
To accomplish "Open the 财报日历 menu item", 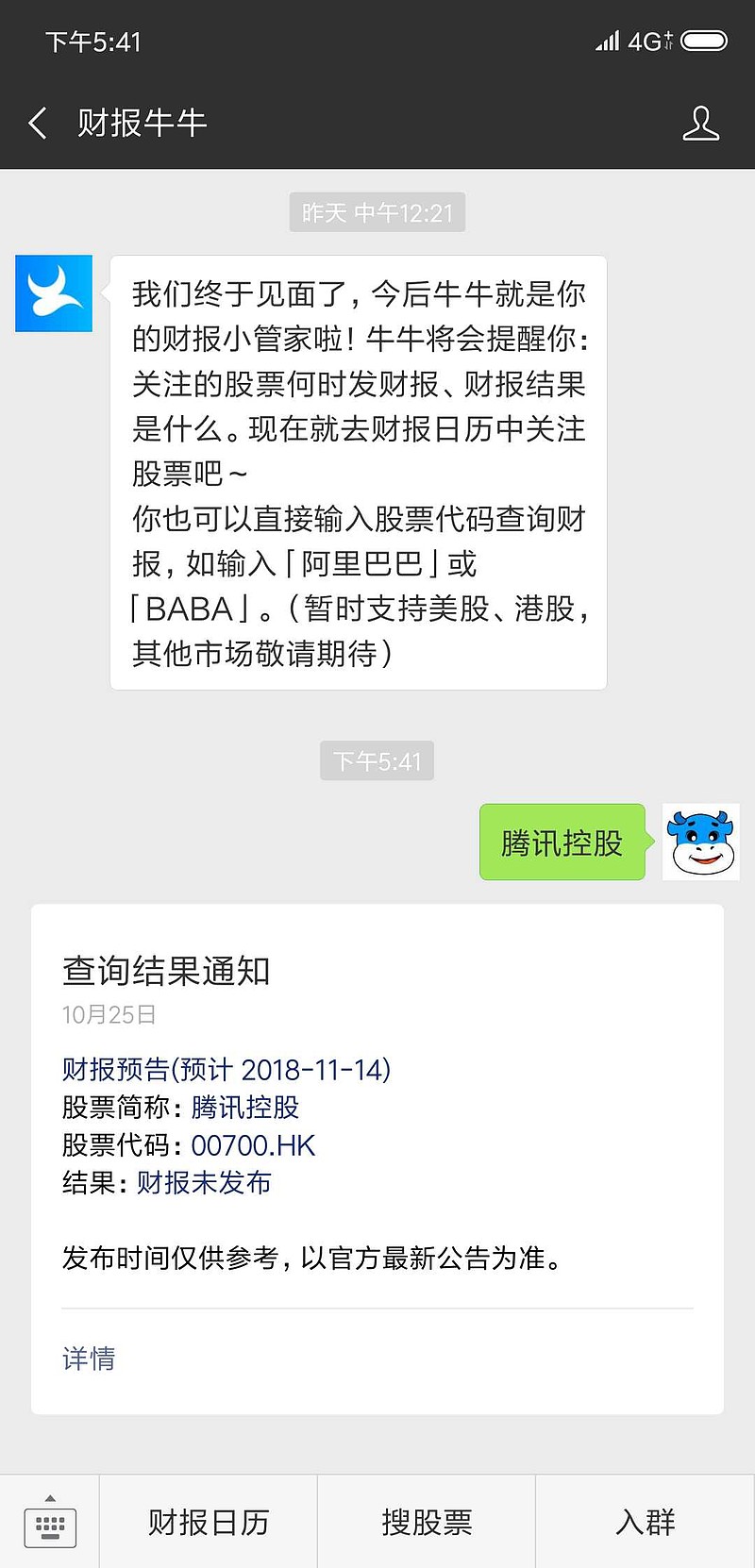I will coord(207,1521).
